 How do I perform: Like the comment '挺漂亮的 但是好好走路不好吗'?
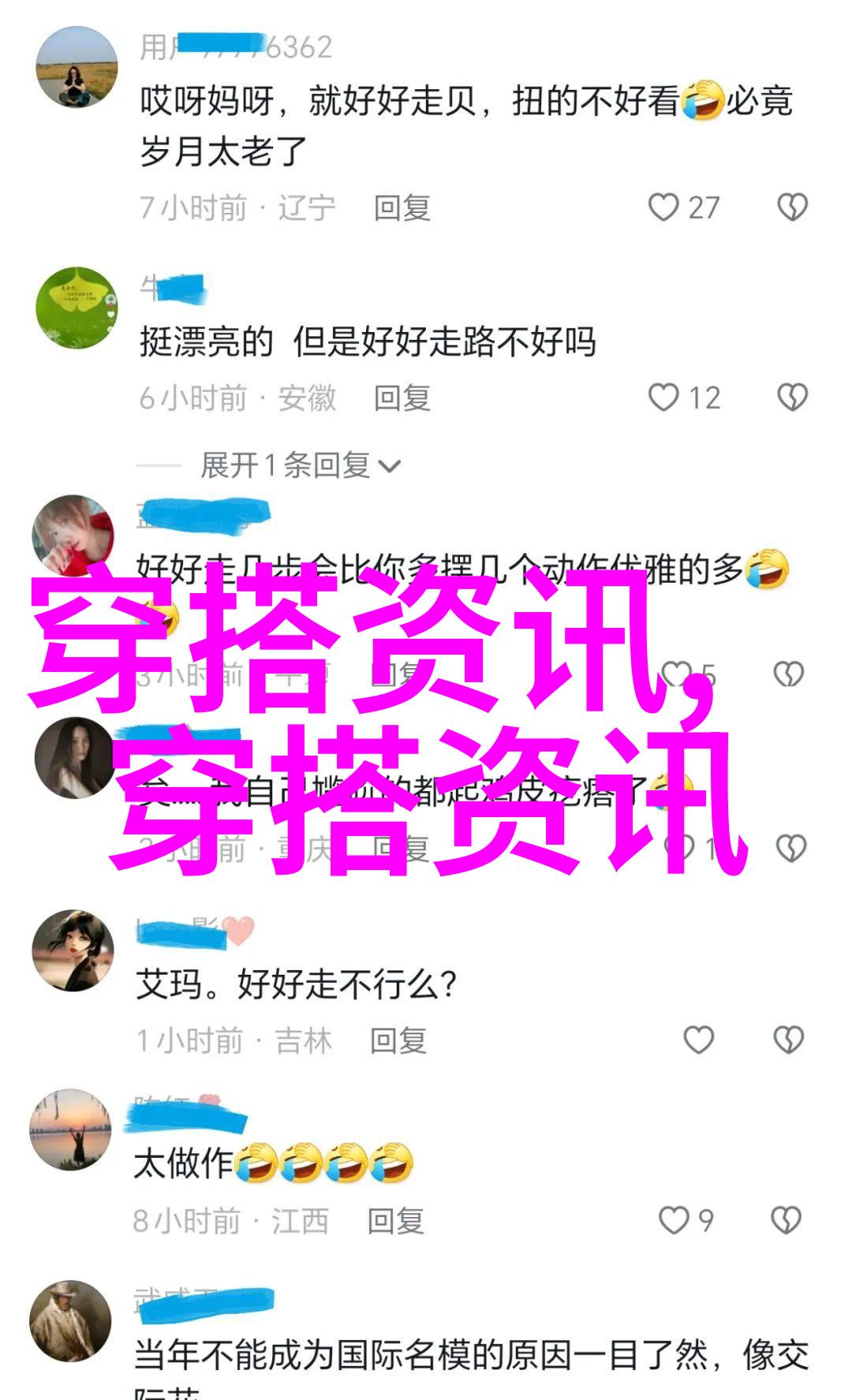click(664, 398)
